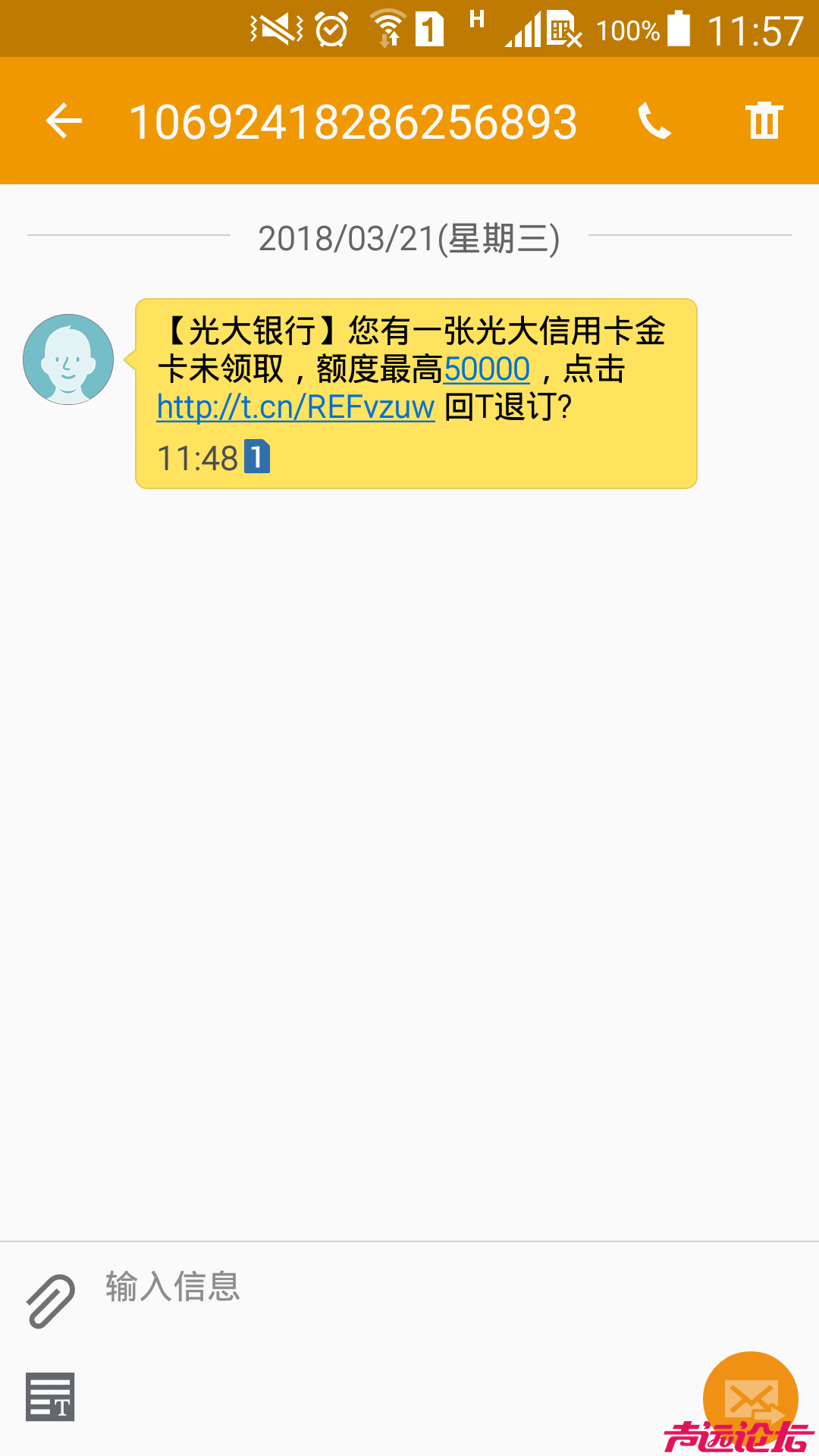Tap the date header 2018/03/21(星期三)
The height and width of the screenshot is (1456, 819).
click(409, 237)
